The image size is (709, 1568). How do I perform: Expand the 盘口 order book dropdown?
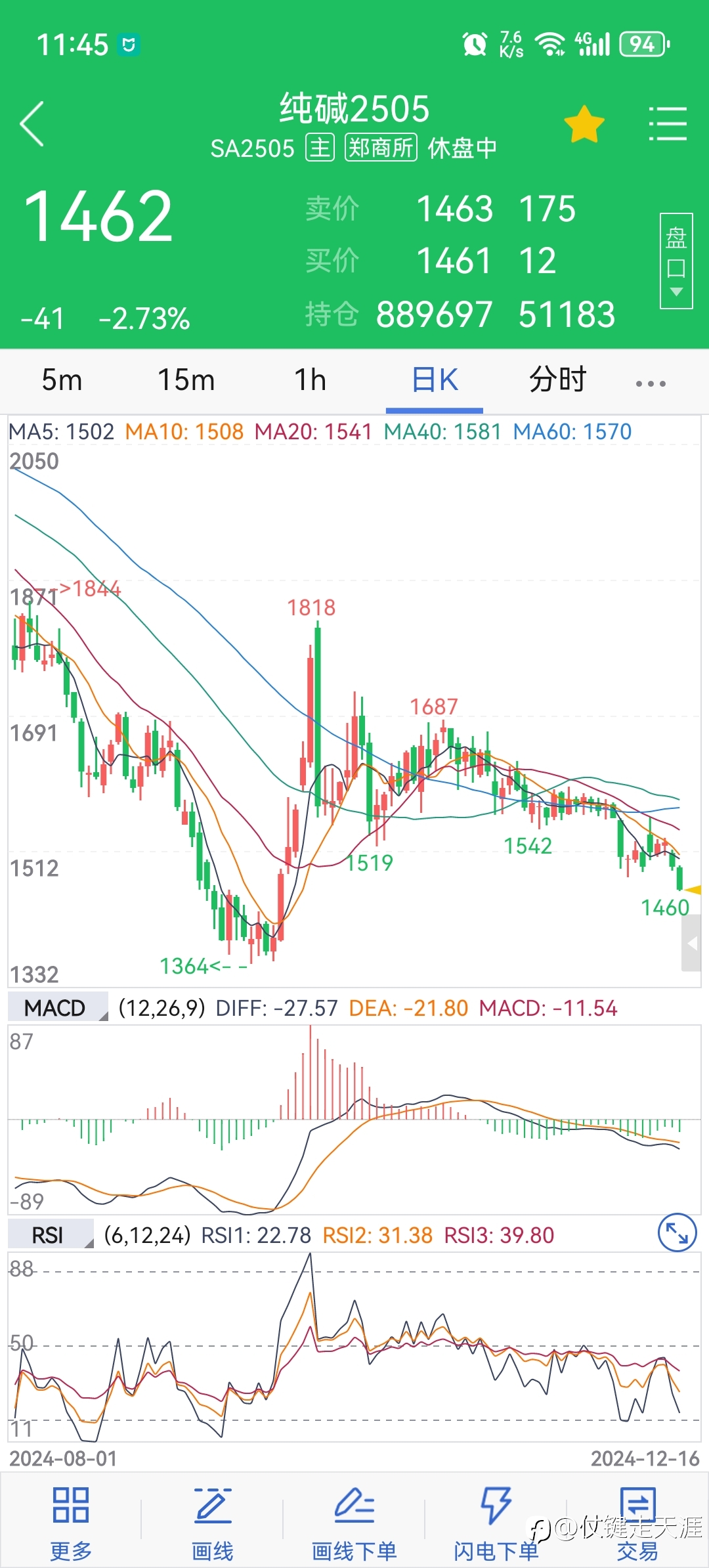pos(676,261)
